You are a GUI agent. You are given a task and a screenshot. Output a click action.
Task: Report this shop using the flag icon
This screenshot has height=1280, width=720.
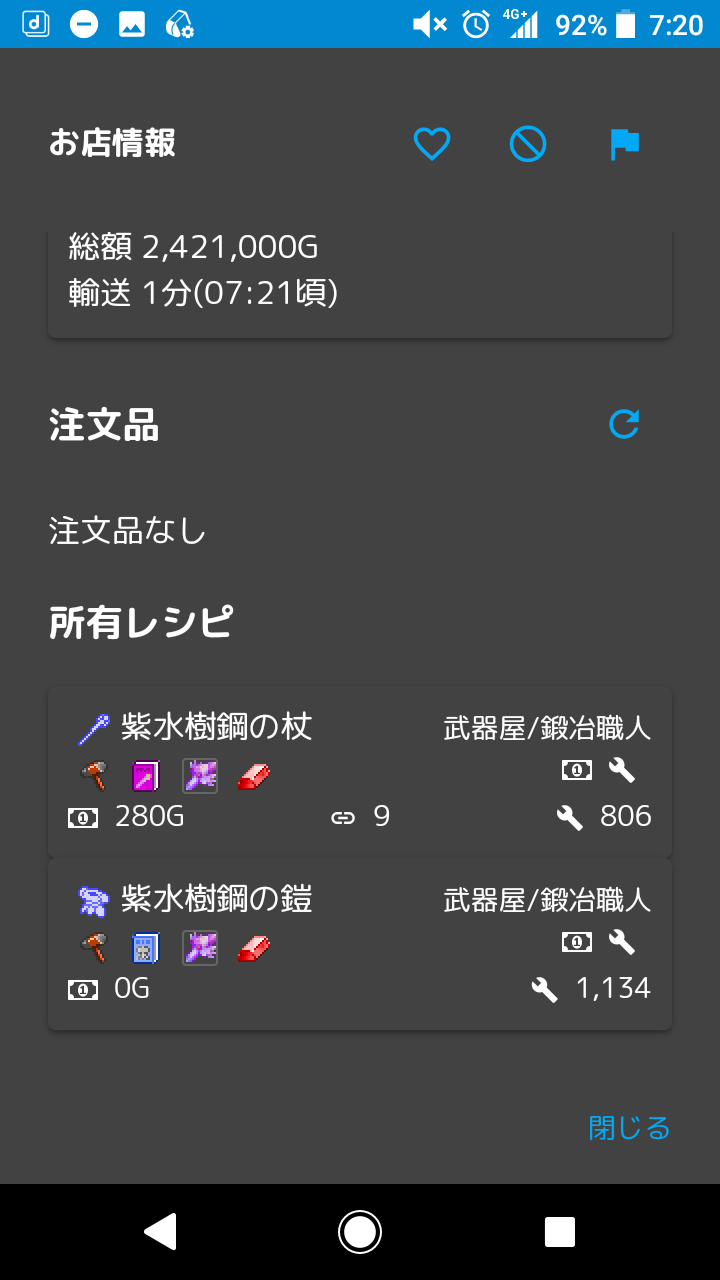coord(624,145)
